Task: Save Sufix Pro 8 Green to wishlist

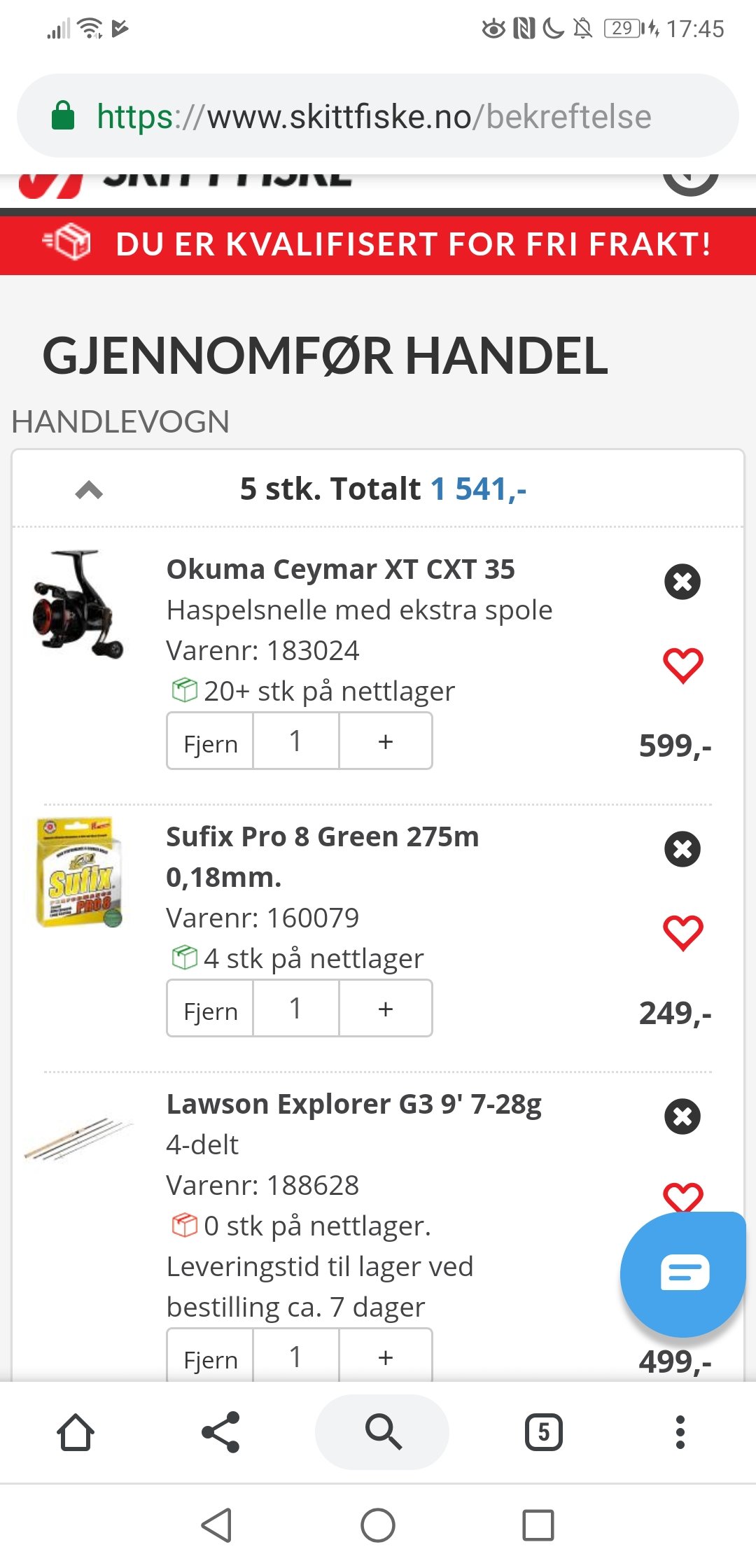Action: tap(682, 932)
